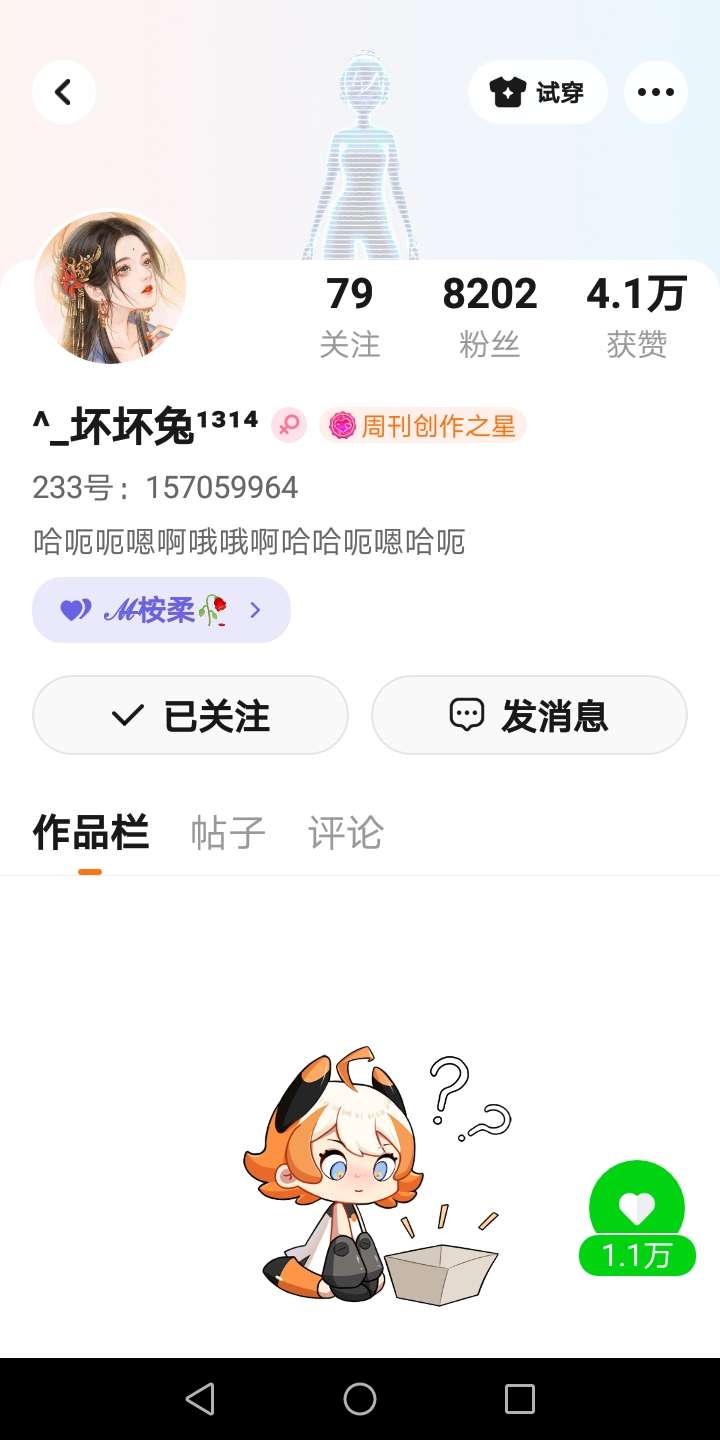
Task: View the 8202 粉丝 fans list
Action: [490, 317]
